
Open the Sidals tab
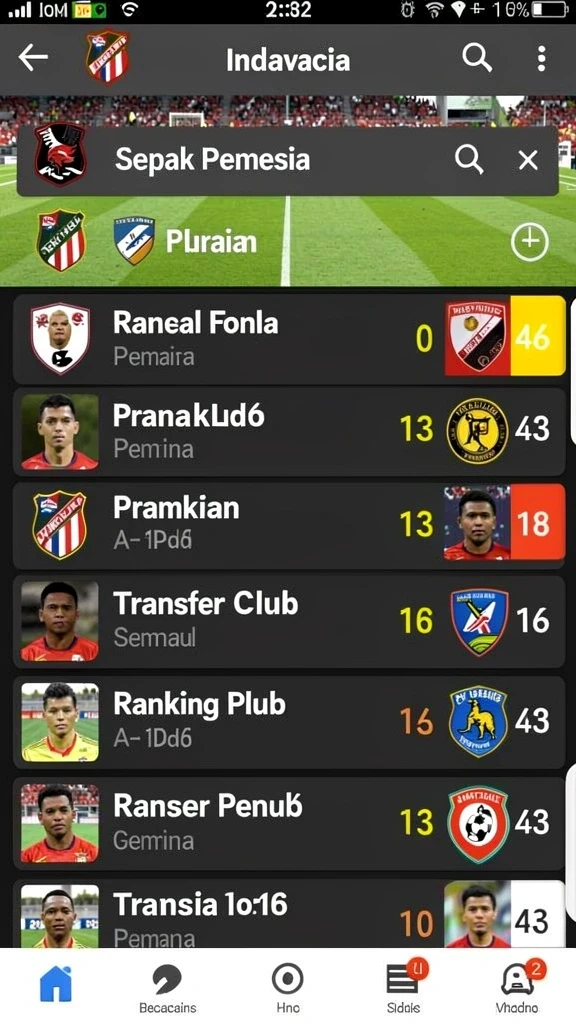[404, 988]
